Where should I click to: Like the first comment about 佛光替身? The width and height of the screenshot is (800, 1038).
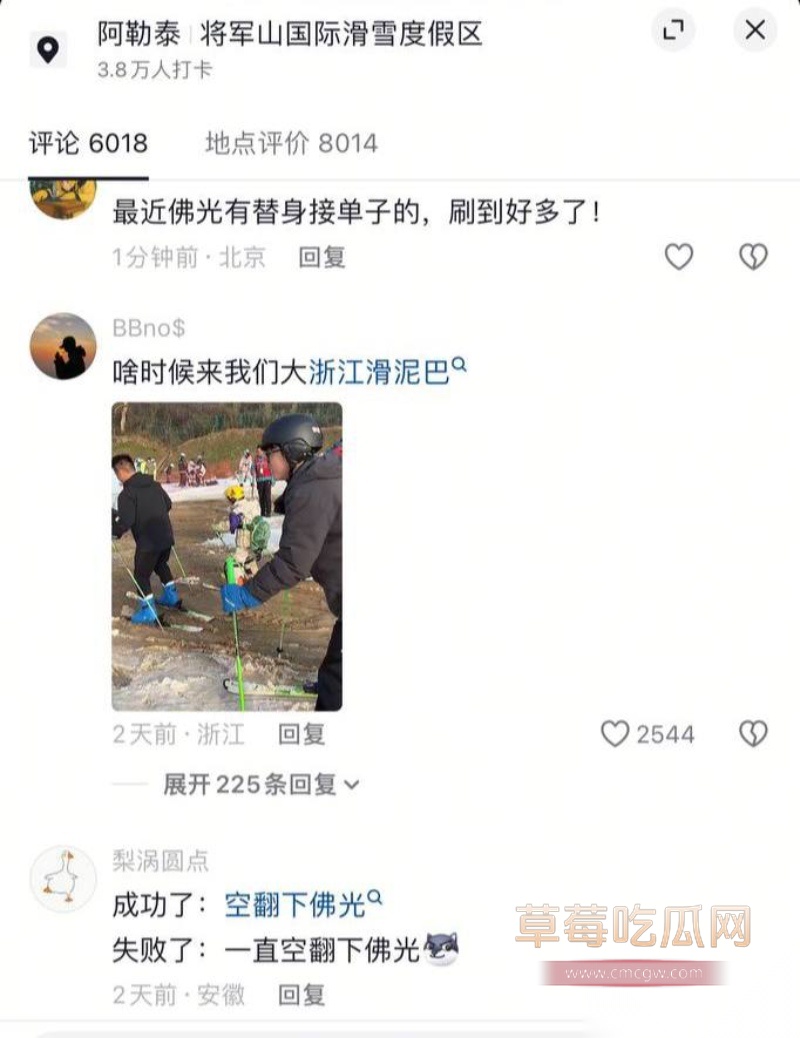coord(679,257)
